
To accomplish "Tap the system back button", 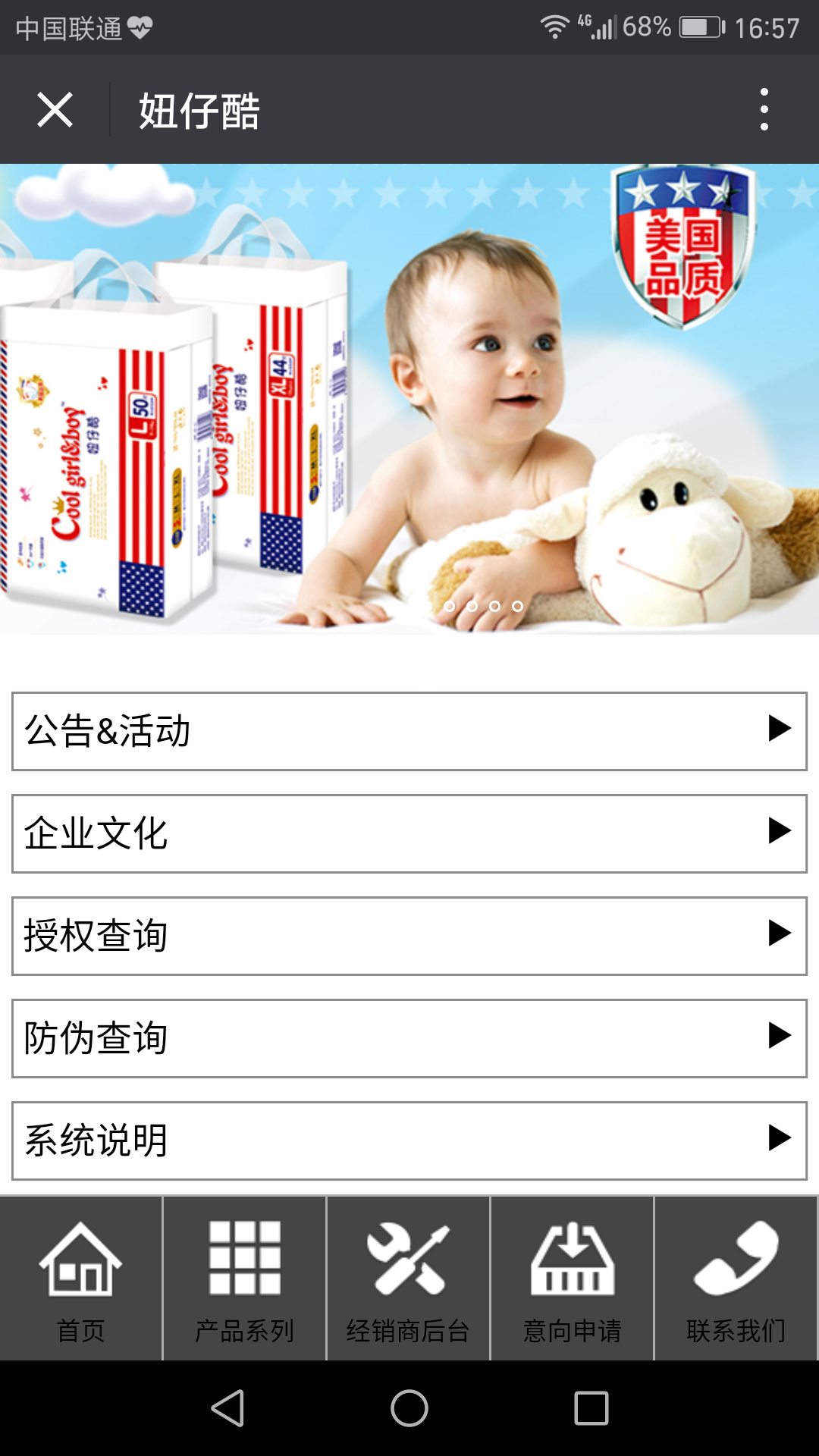I will click(227, 1408).
